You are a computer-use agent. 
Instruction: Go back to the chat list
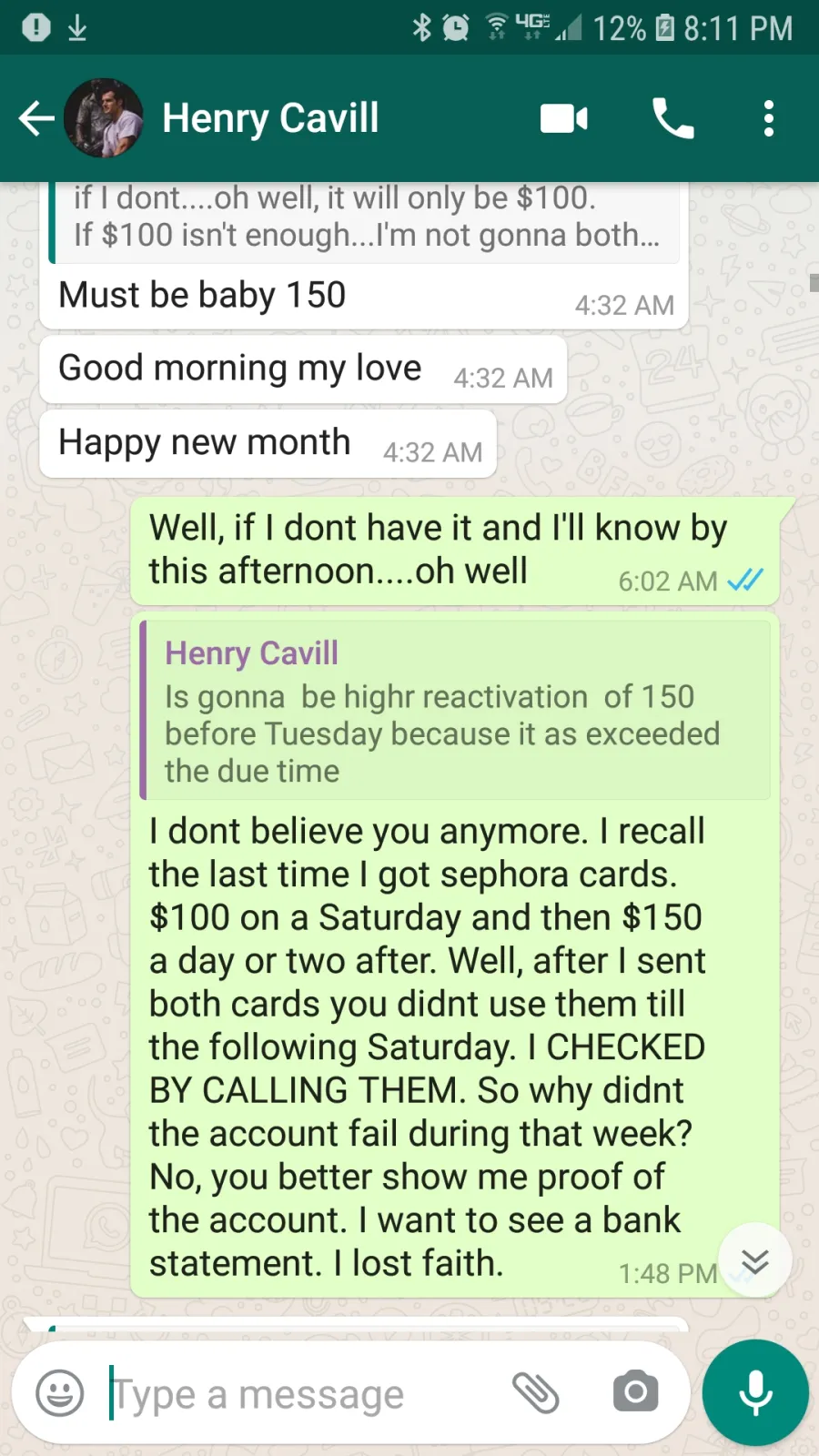pos(36,118)
